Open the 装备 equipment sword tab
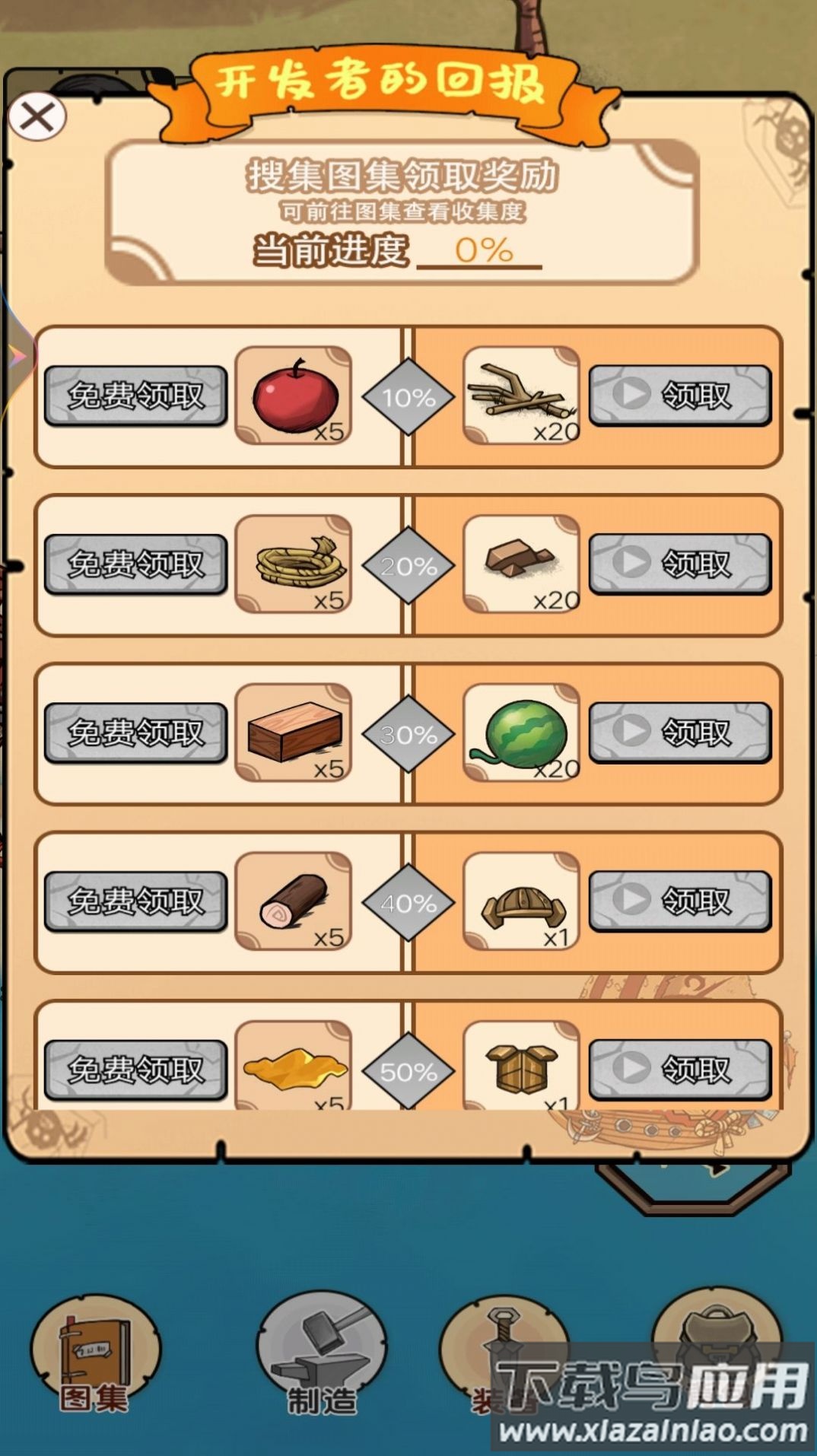This screenshot has height=1456, width=817. click(x=502, y=1346)
